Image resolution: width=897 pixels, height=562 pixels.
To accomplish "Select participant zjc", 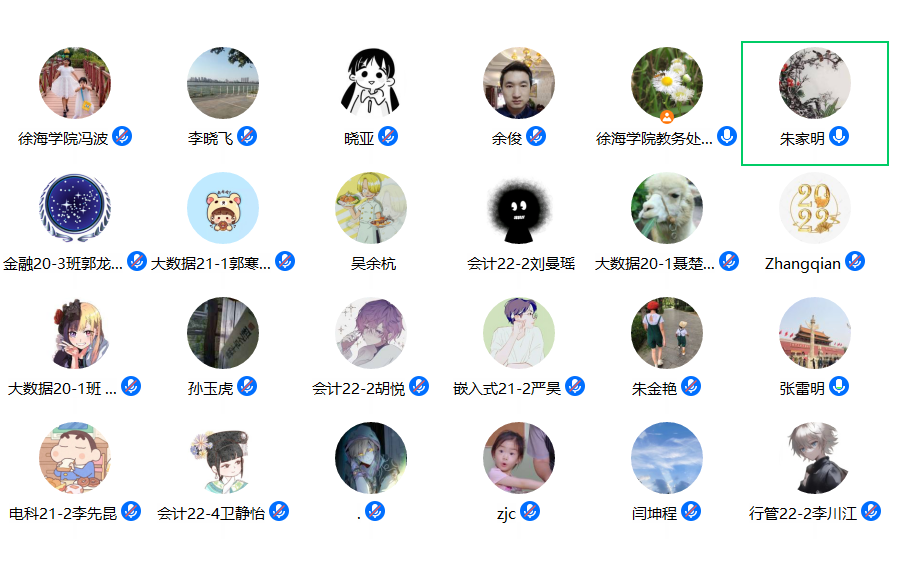I will coord(519,458).
